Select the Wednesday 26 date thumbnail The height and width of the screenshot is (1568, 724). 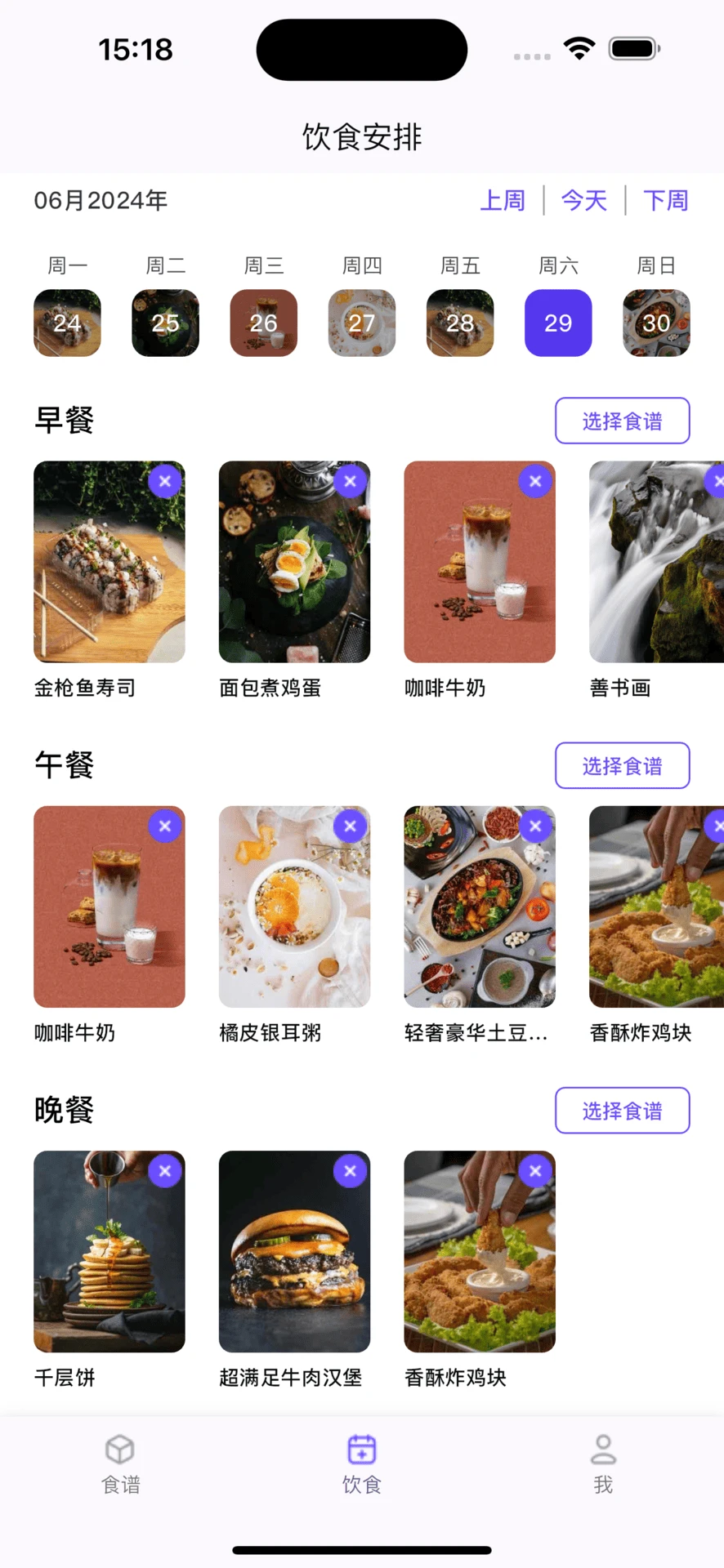(263, 323)
